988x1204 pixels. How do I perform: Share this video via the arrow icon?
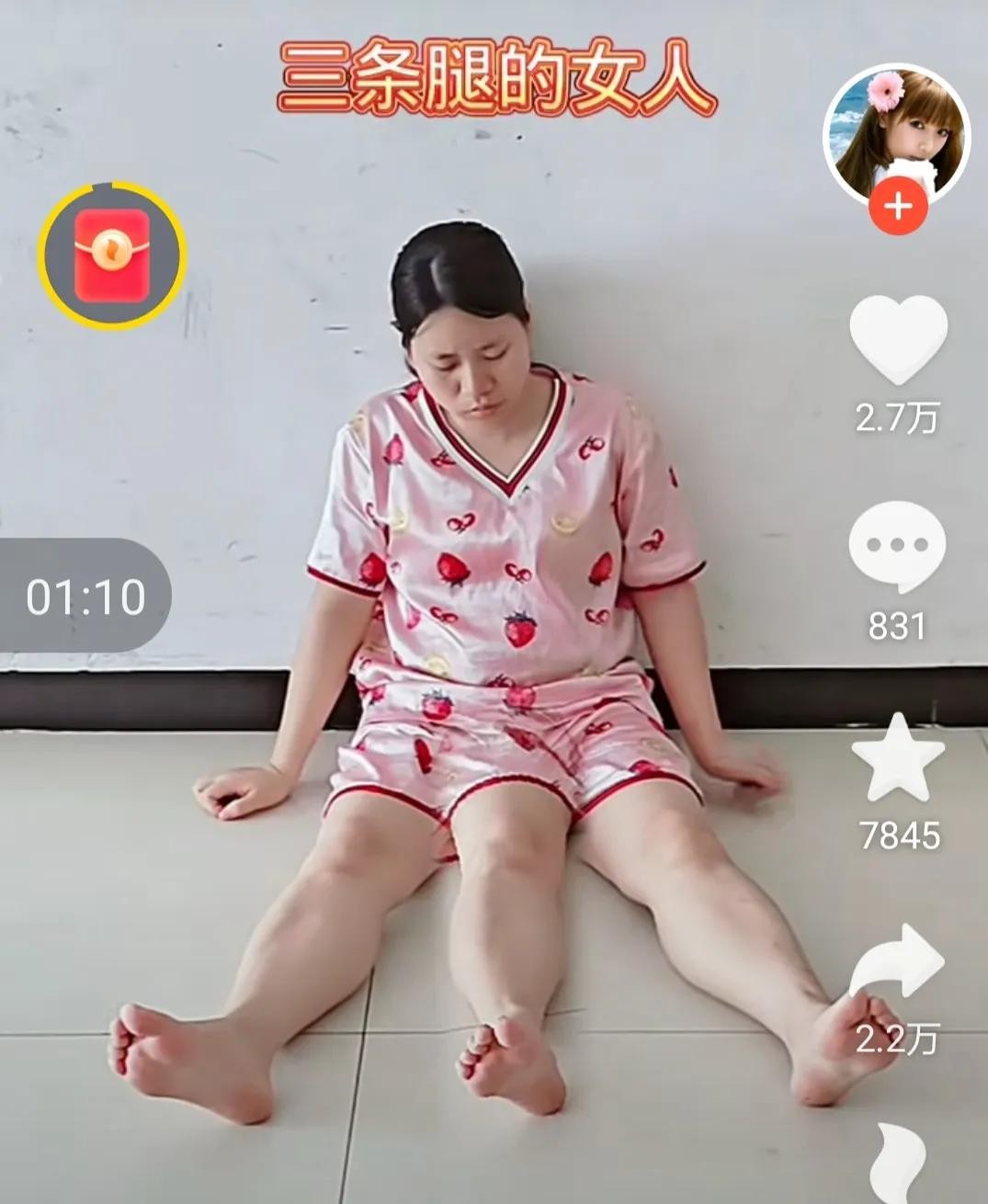(897, 963)
